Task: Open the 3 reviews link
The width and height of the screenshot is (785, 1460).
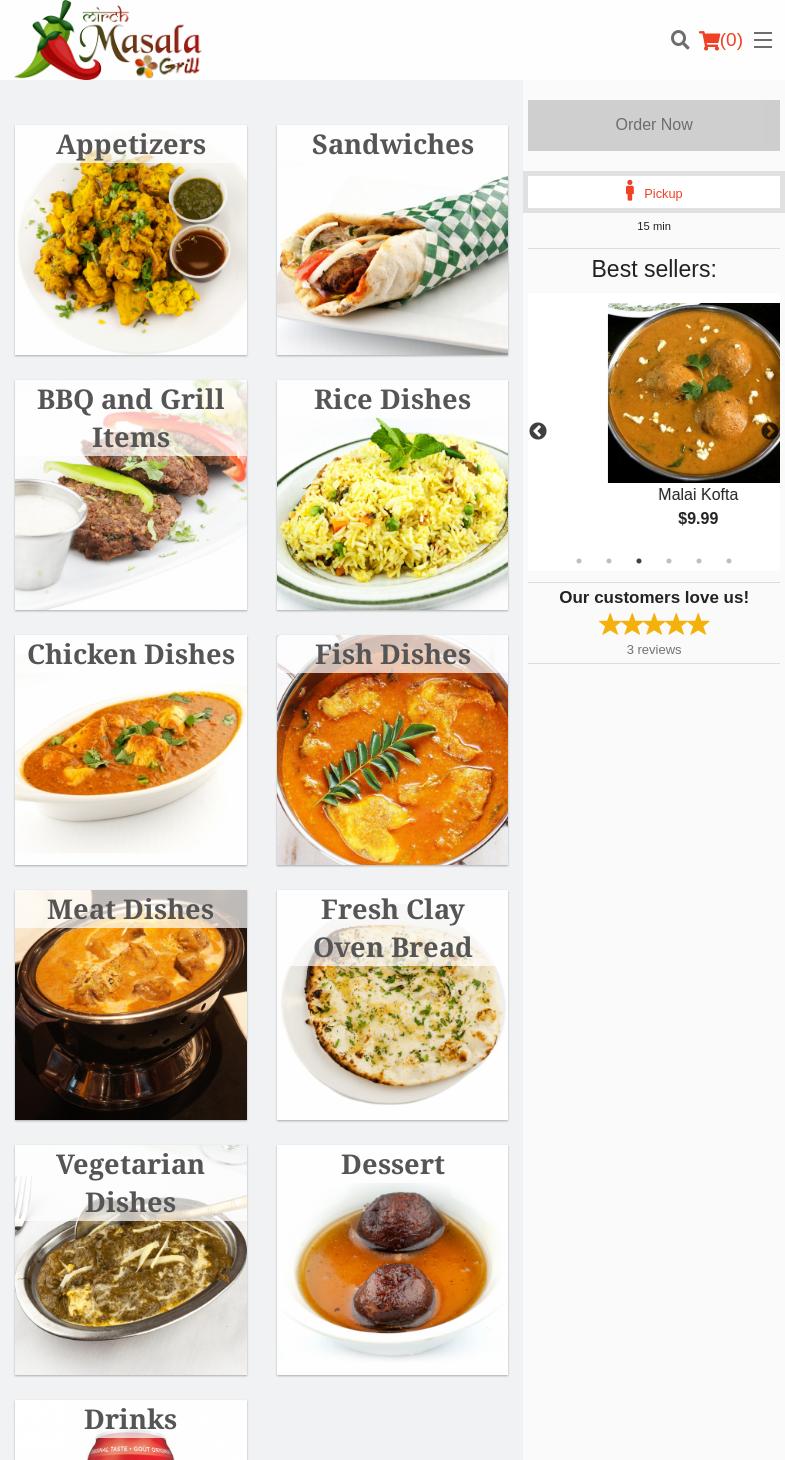Action: [x=654, y=650]
